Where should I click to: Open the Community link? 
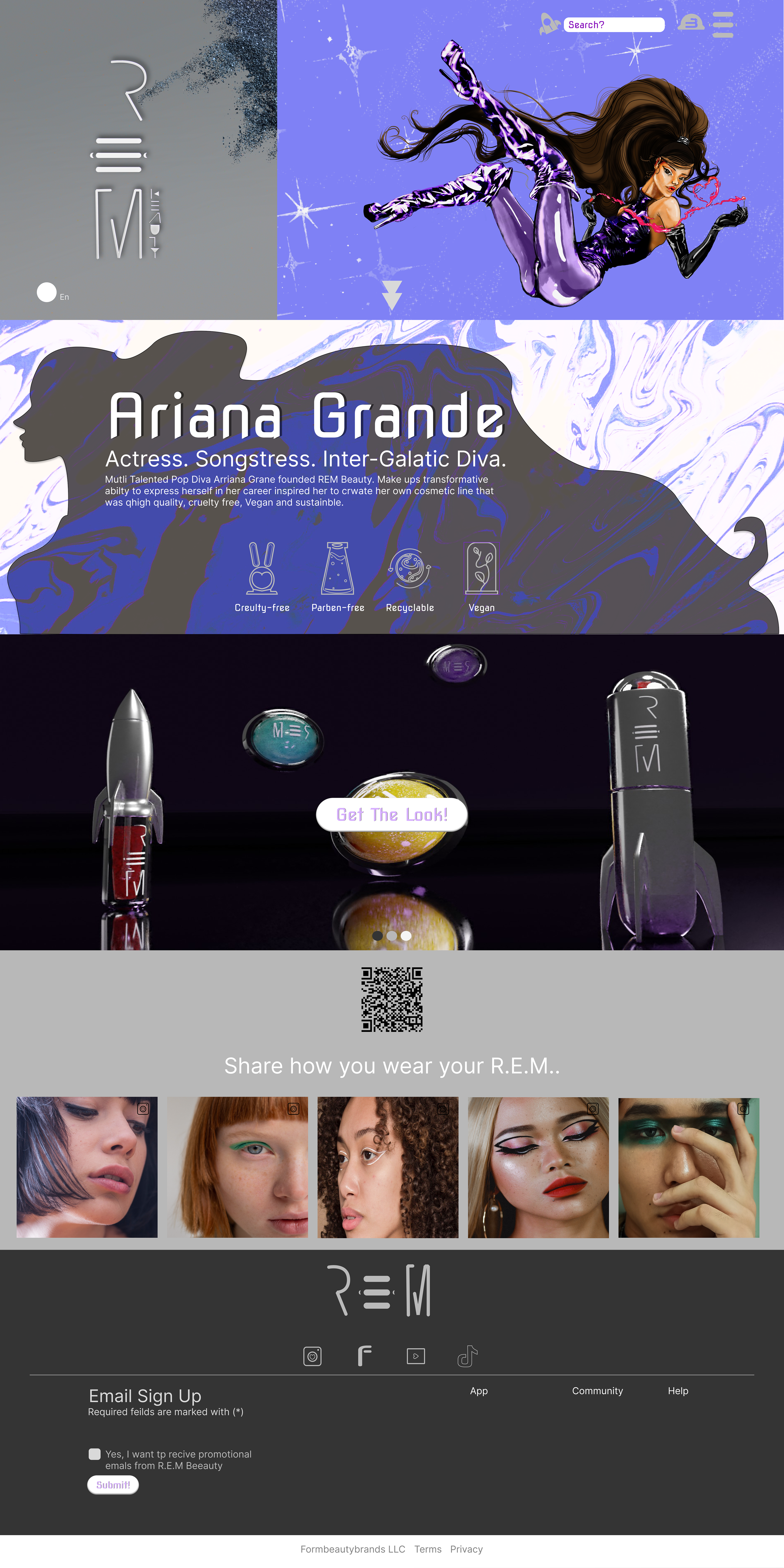pyautogui.click(x=597, y=1391)
